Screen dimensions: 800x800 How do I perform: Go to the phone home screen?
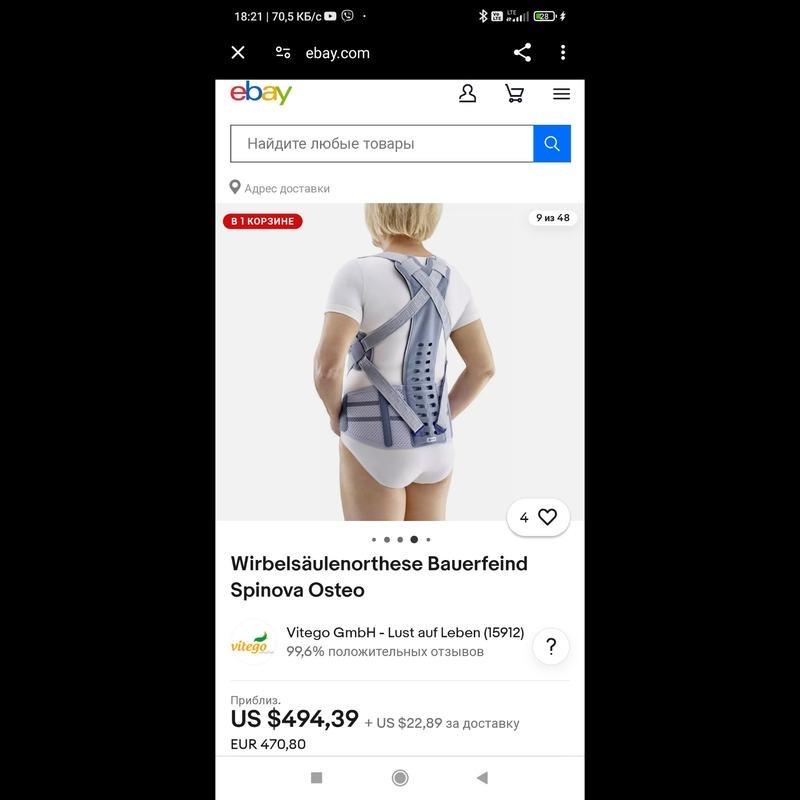coord(400,778)
